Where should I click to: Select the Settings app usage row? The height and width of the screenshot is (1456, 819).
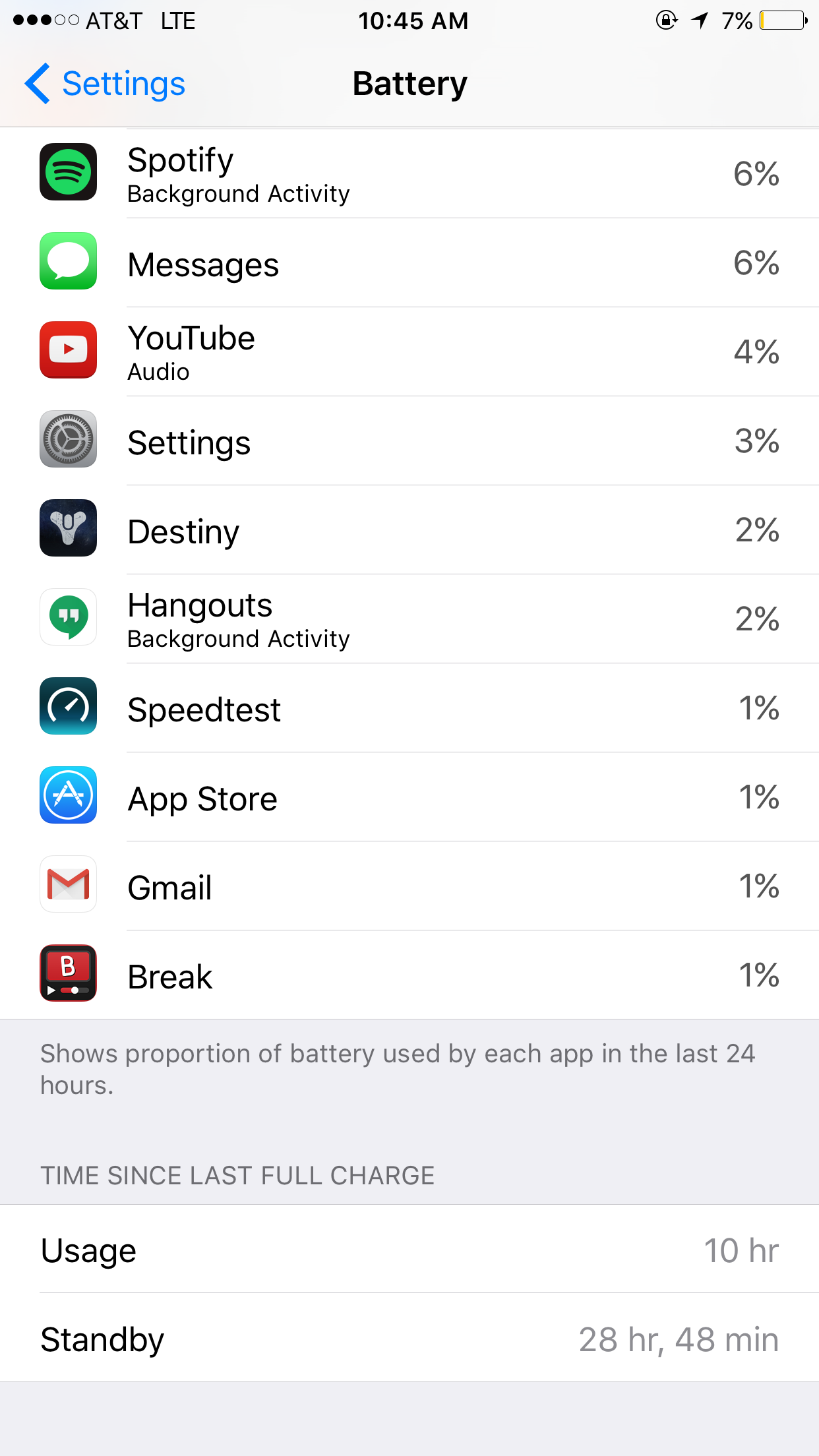[x=409, y=441]
